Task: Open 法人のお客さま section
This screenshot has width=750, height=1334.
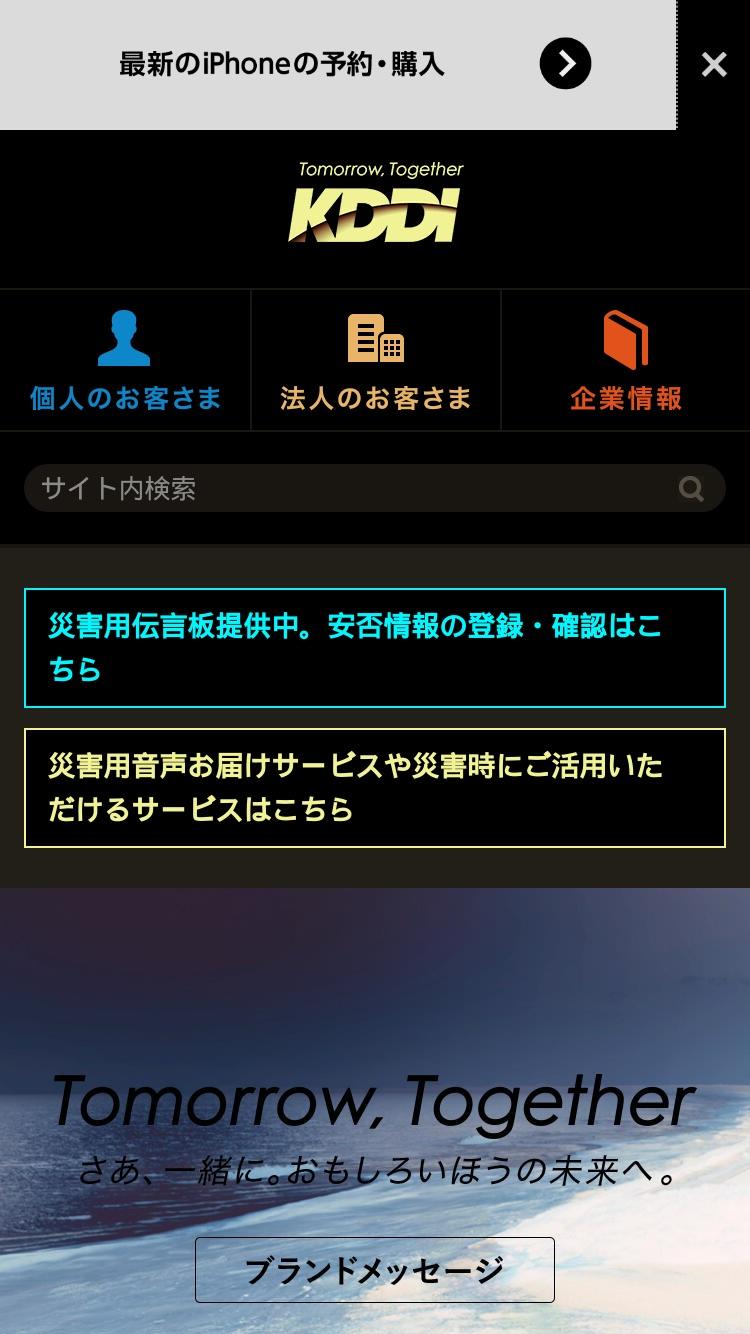Action: pyautogui.click(x=375, y=361)
